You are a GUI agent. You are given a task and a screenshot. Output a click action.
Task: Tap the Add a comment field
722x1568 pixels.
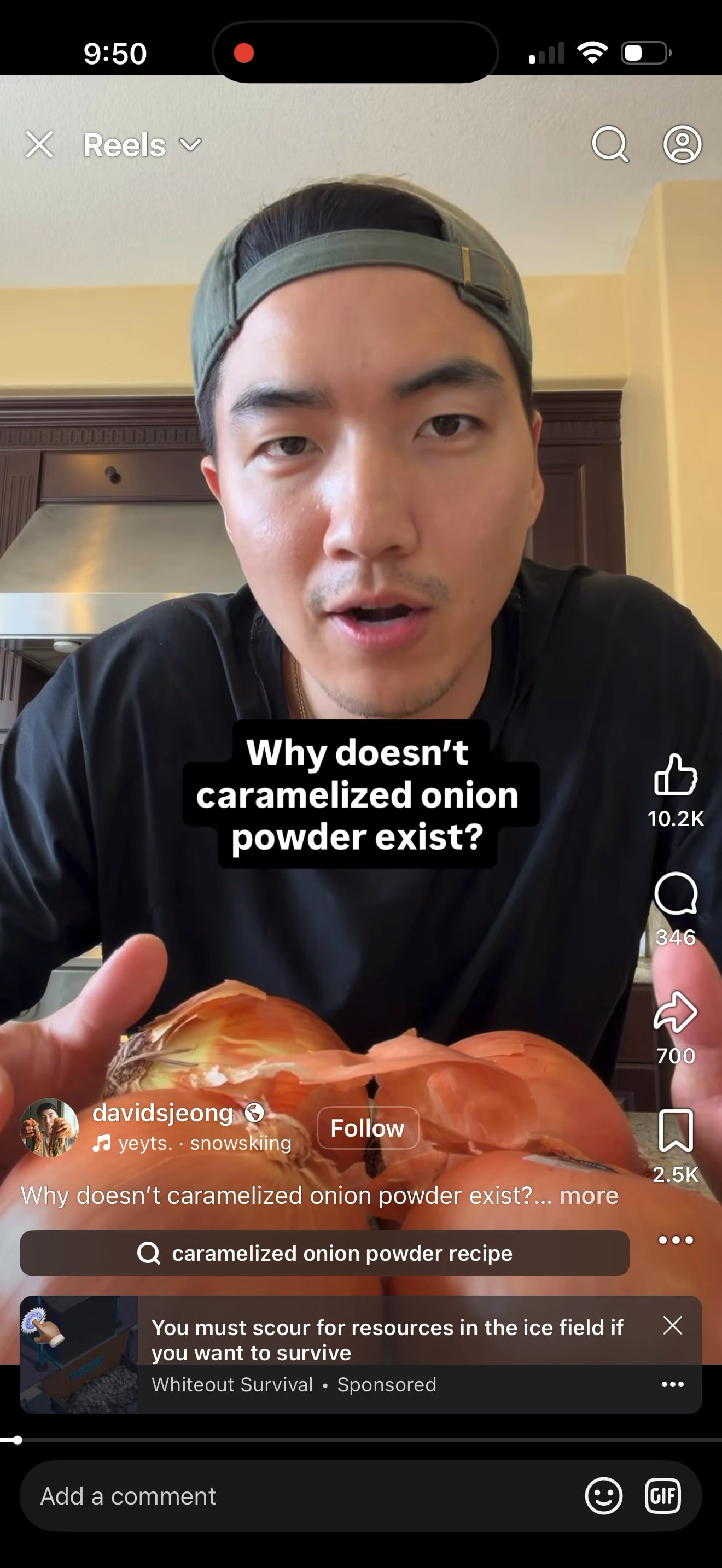tap(292, 1496)
